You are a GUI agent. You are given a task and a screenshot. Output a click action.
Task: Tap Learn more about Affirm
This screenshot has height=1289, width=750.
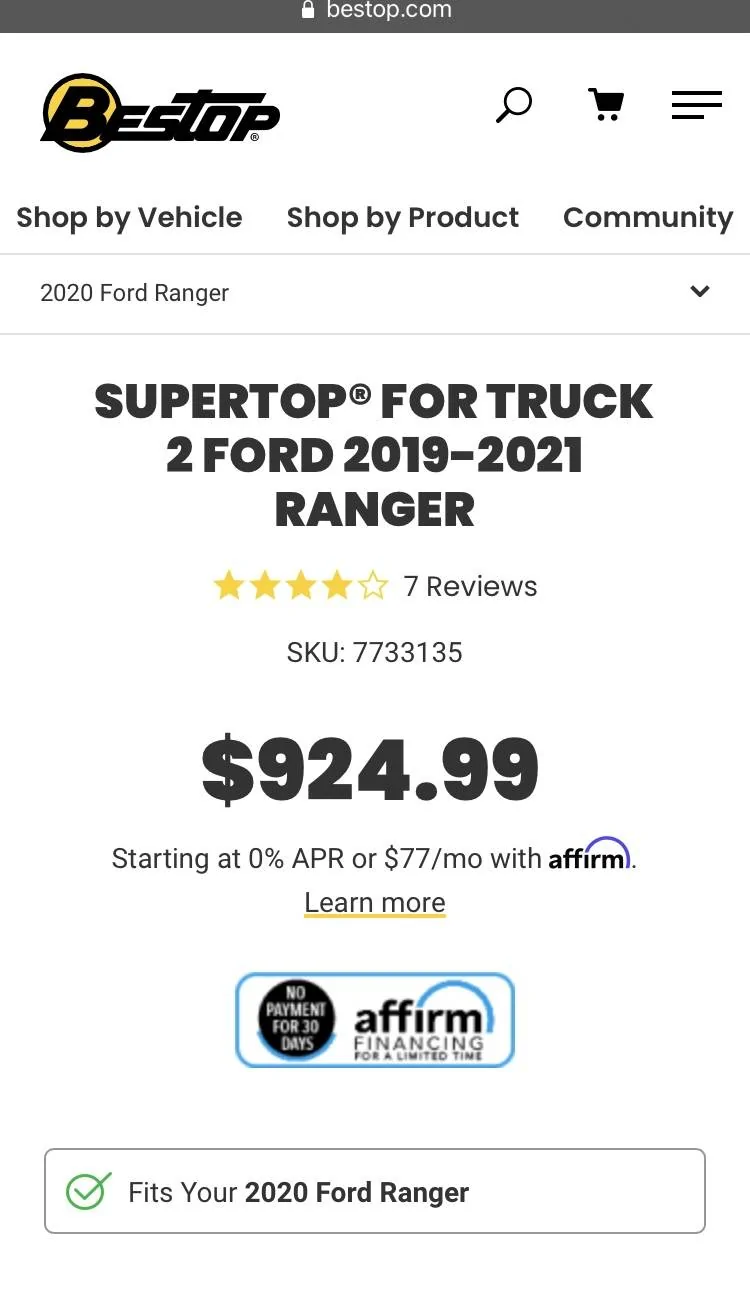coord(375,903)
